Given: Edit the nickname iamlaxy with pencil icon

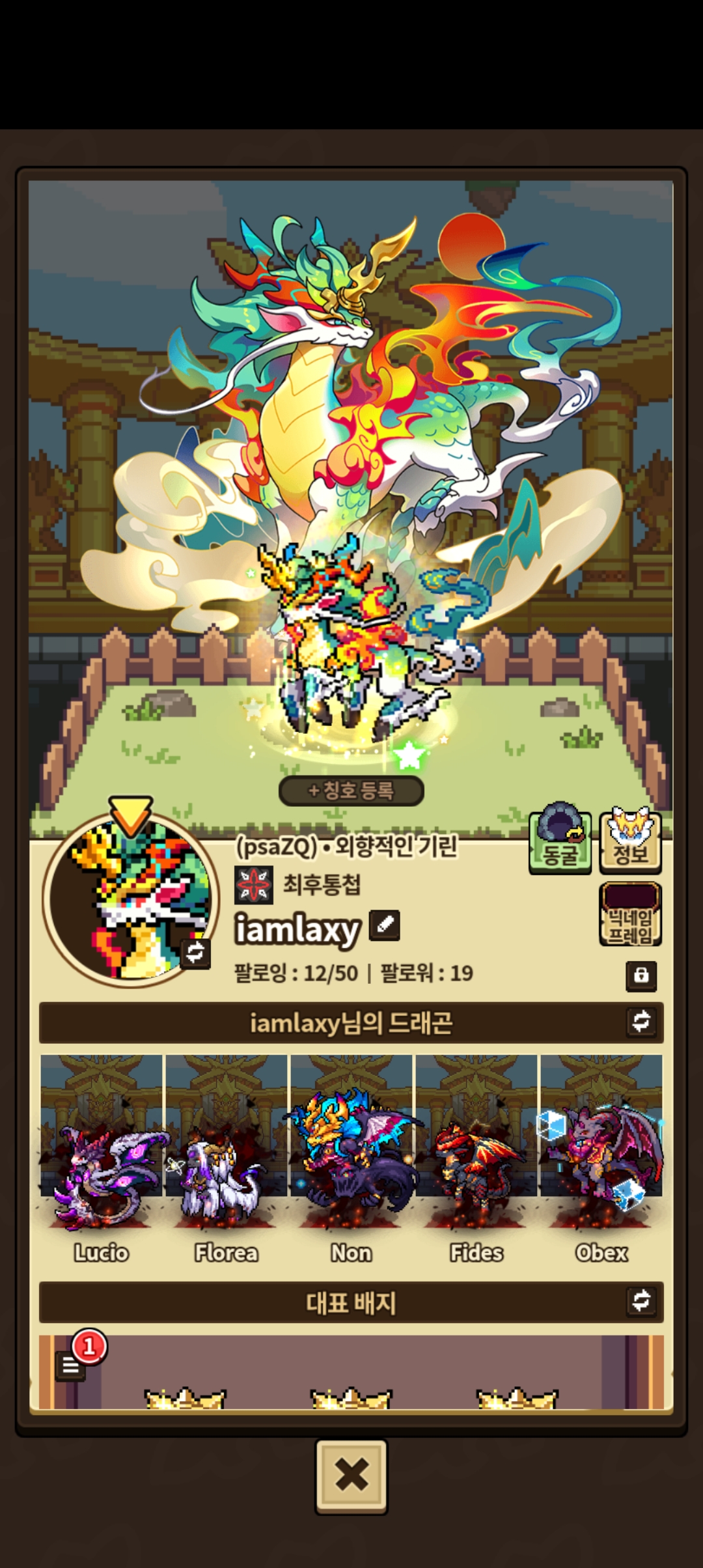Looking at the screenshot, I should point(384,925).
